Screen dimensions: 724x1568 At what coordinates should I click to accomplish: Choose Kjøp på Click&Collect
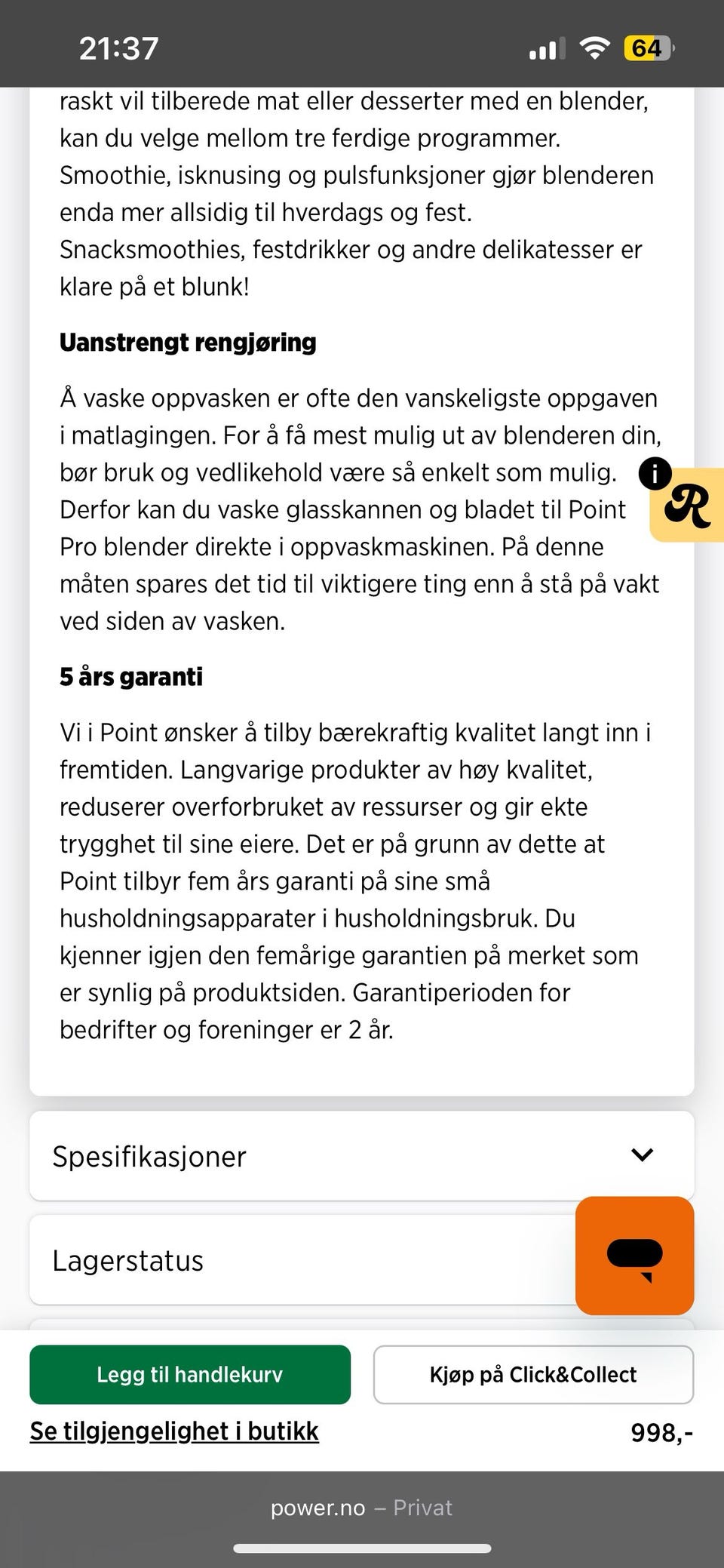tap(532, 1375)
